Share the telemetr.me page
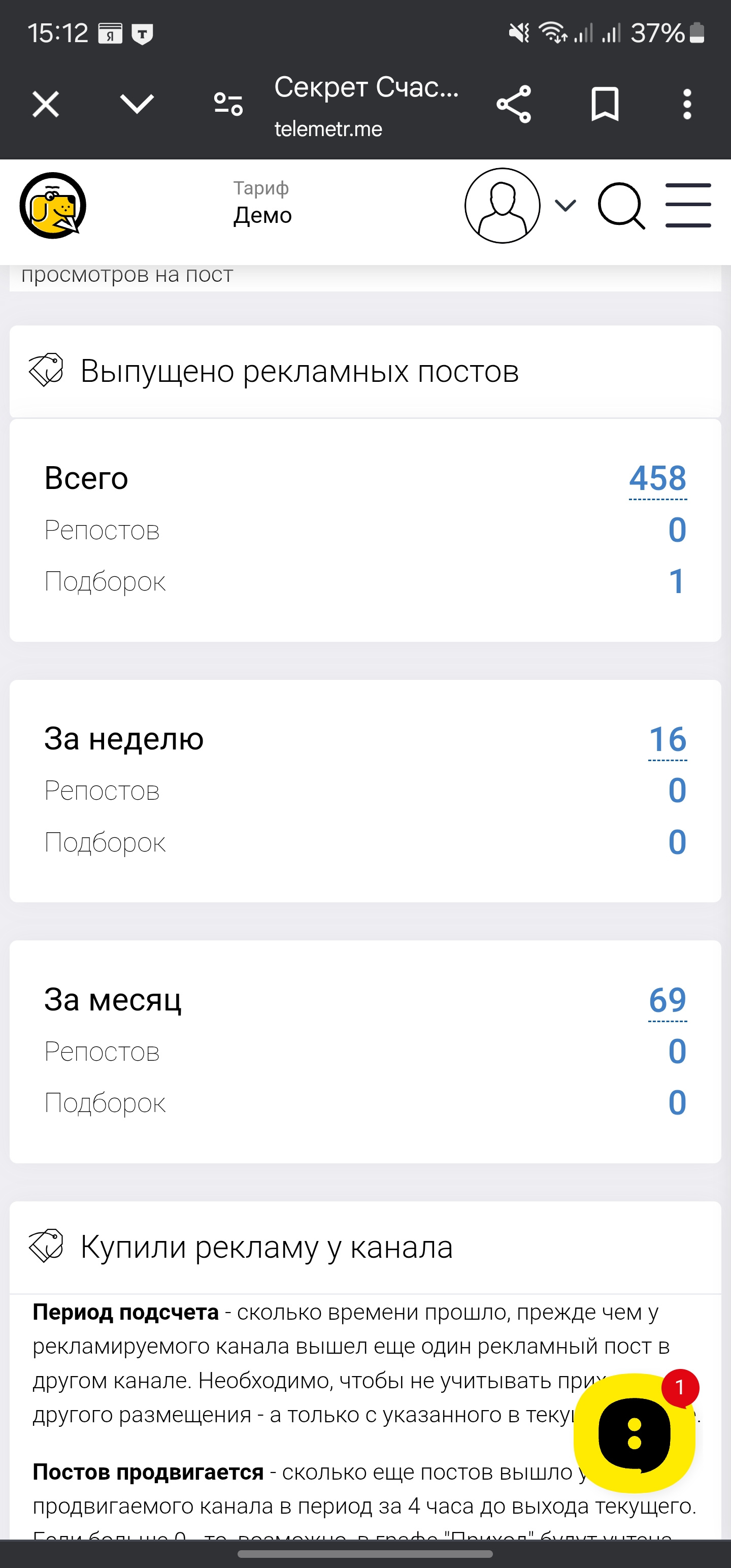 514,104
